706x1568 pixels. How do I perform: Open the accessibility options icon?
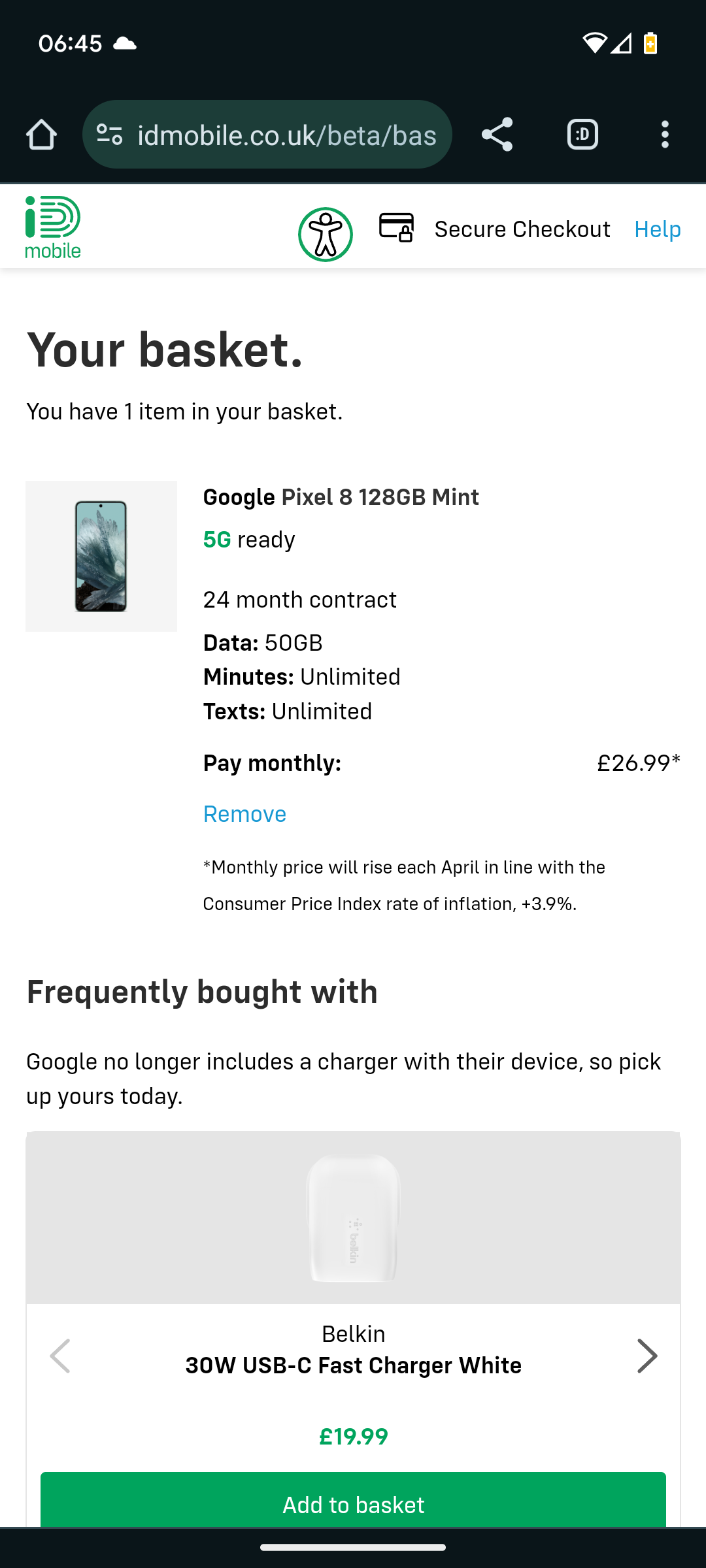pos(326,235)
